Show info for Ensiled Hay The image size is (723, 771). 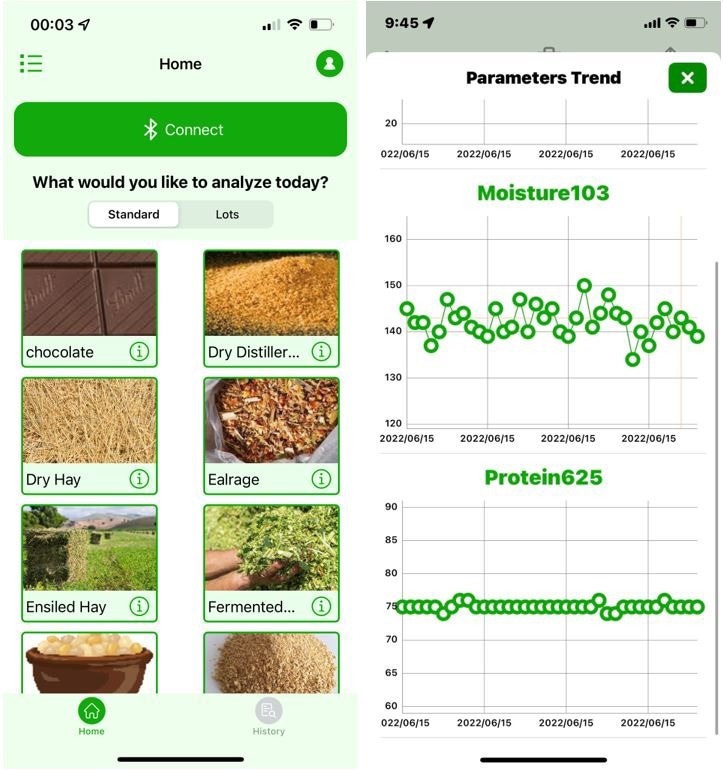139,606
